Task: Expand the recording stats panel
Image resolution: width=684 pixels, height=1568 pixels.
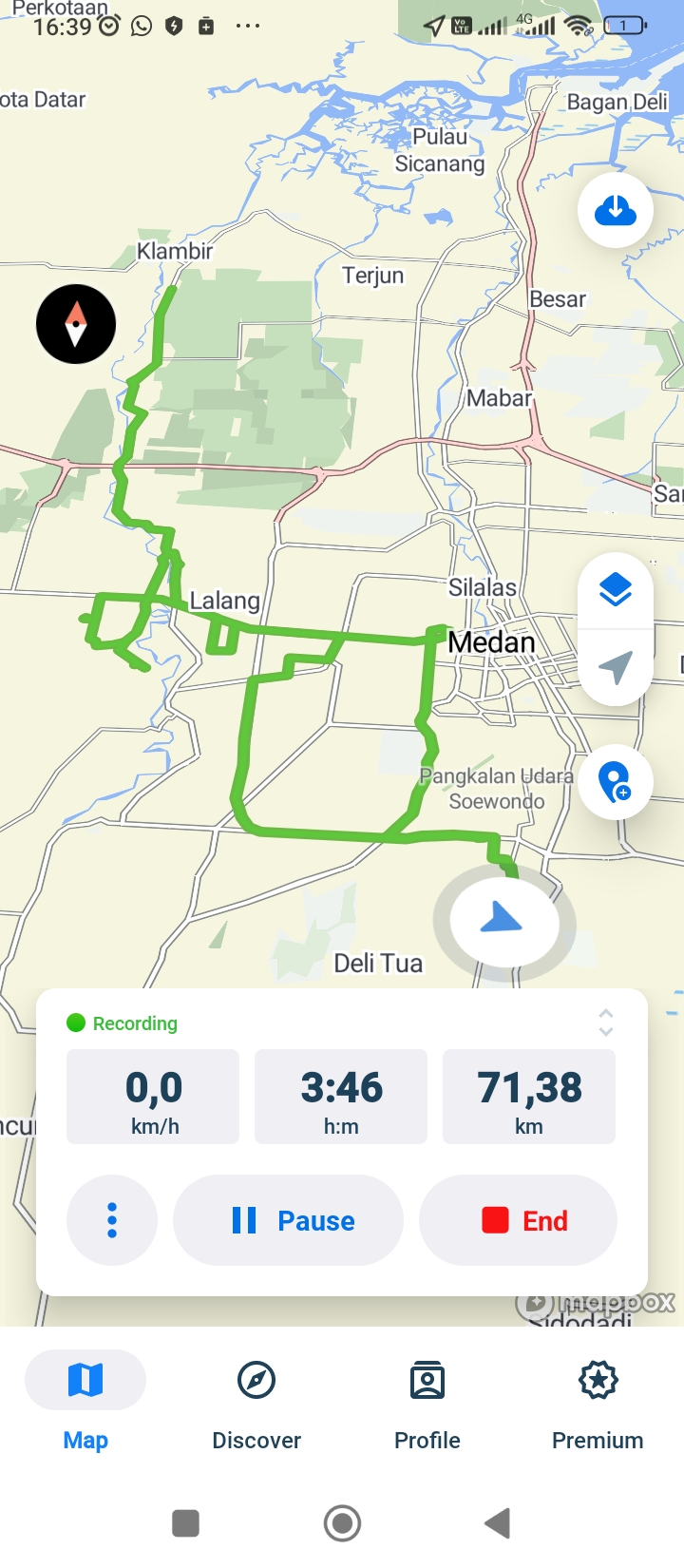Action: pyautogui.click(x=605, y=1023)
